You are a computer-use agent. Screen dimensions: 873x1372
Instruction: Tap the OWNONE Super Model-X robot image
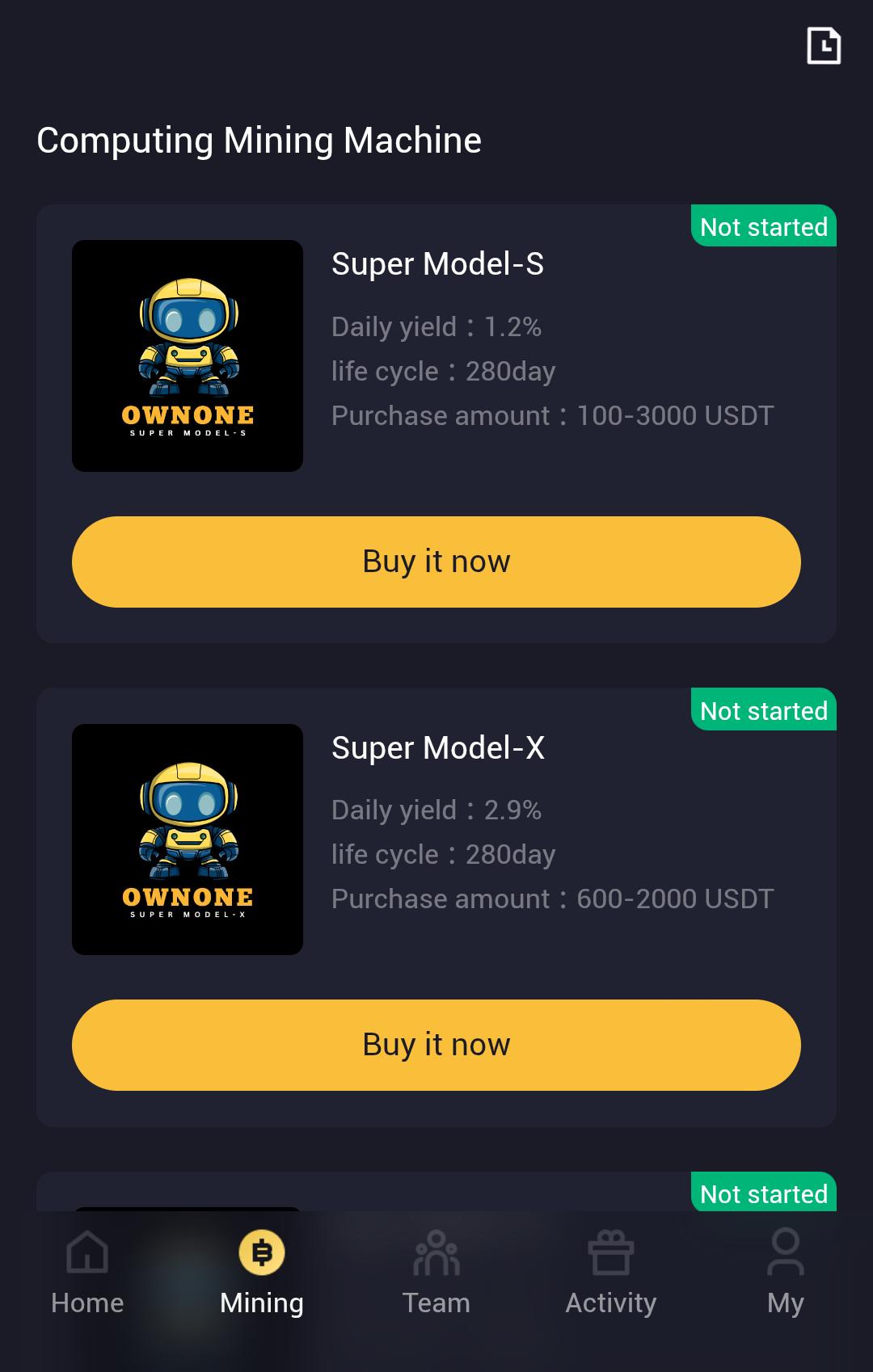click(187, 838)
